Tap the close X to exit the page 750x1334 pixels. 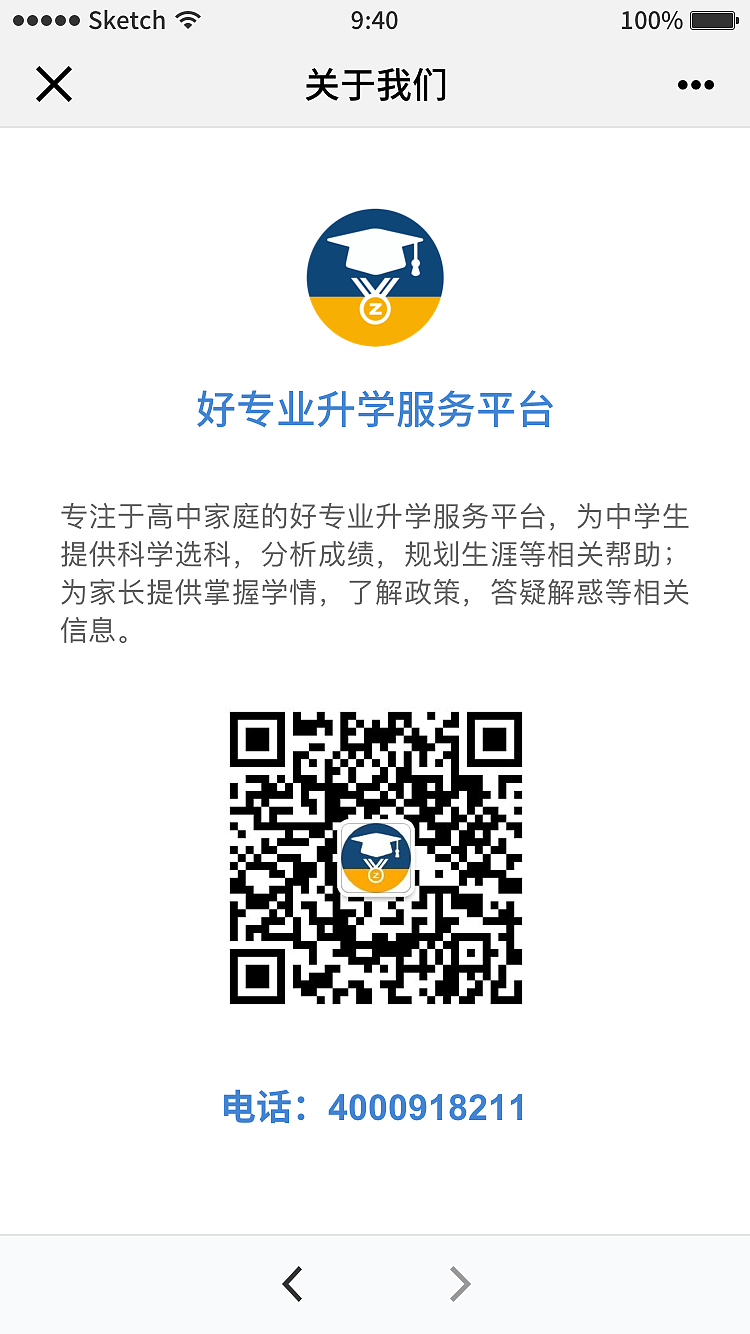click(x=54, y=84)
